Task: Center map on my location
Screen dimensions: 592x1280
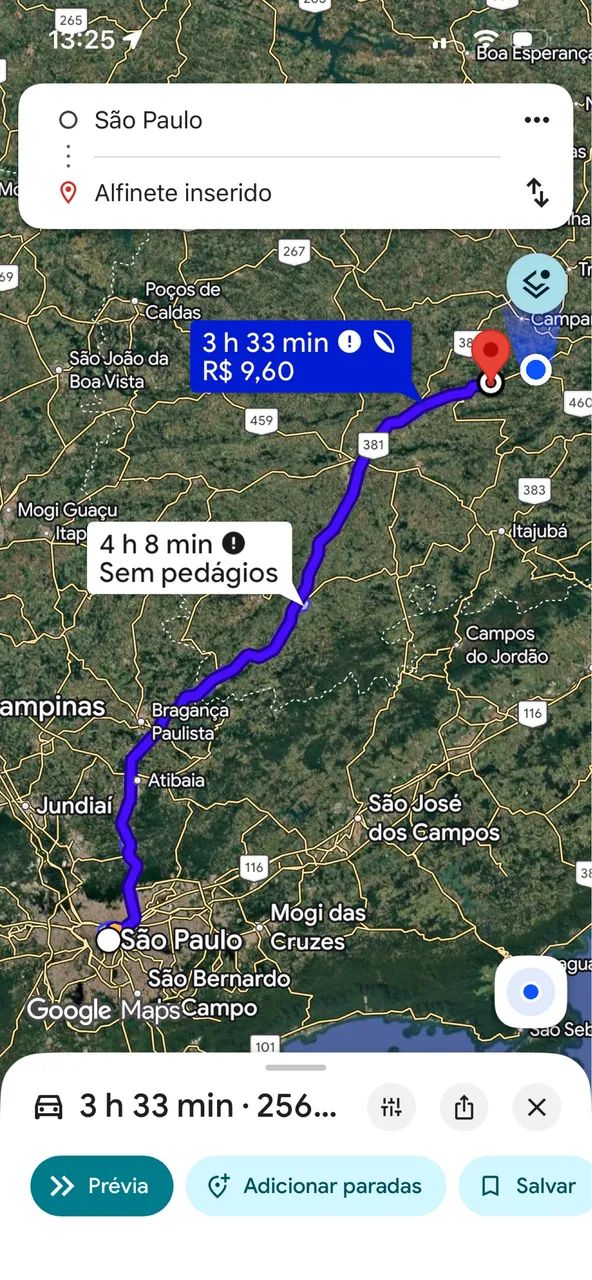Action: 531,992
